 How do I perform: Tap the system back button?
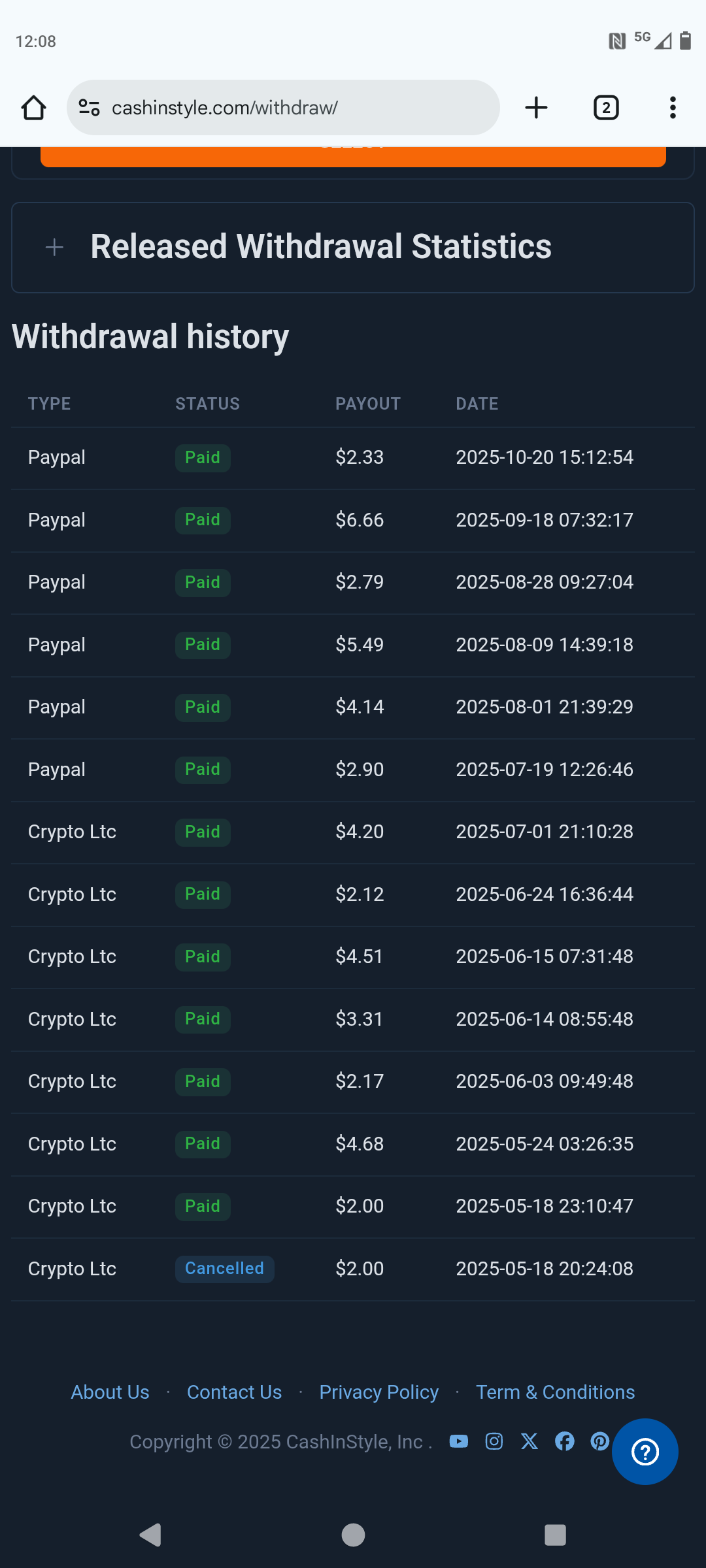(151, 1535)
